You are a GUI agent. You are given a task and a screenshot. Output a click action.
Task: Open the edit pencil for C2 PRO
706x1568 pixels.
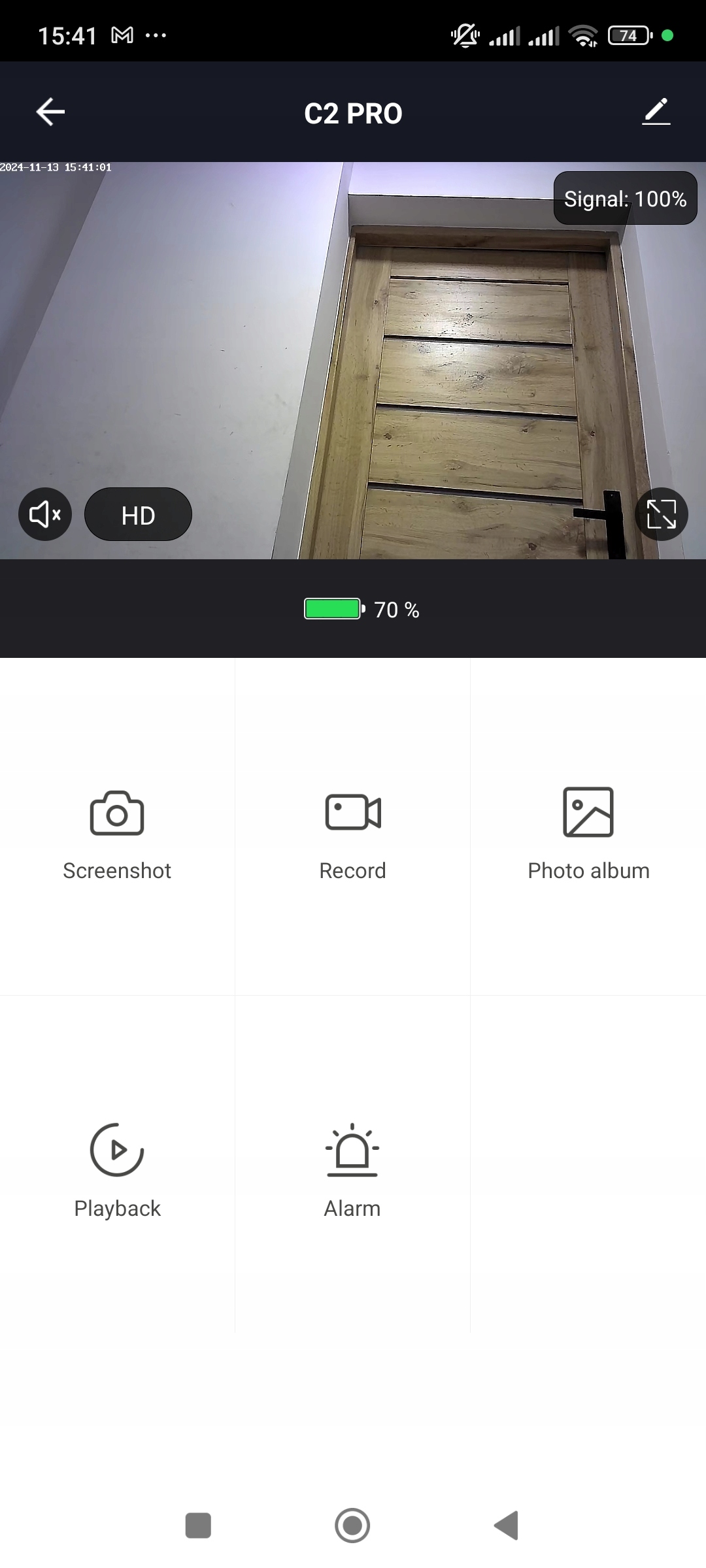click(656, 112)
